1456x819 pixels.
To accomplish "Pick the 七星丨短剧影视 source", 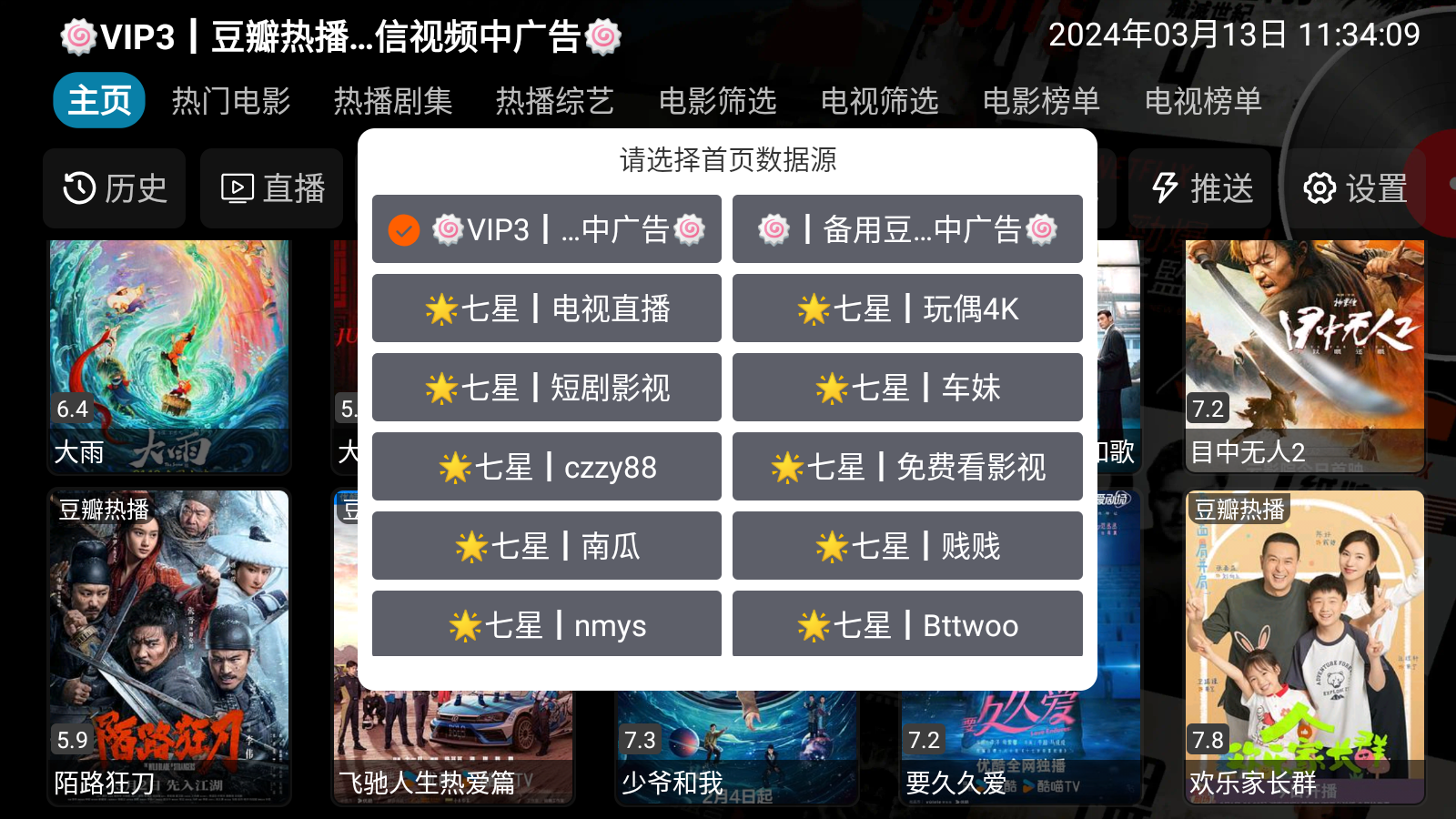I will 546,388.
